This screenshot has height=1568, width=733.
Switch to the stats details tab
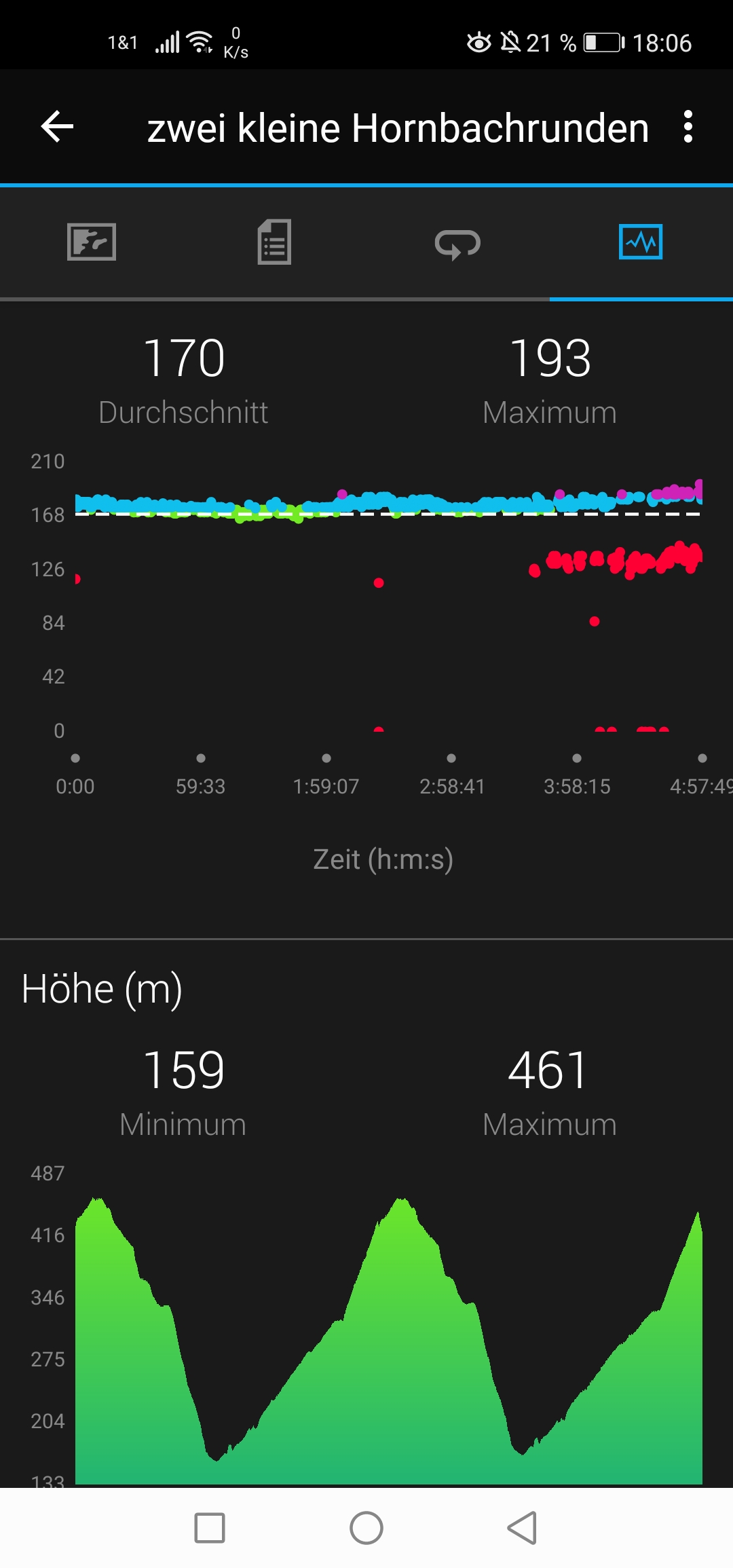click(274, 242)
